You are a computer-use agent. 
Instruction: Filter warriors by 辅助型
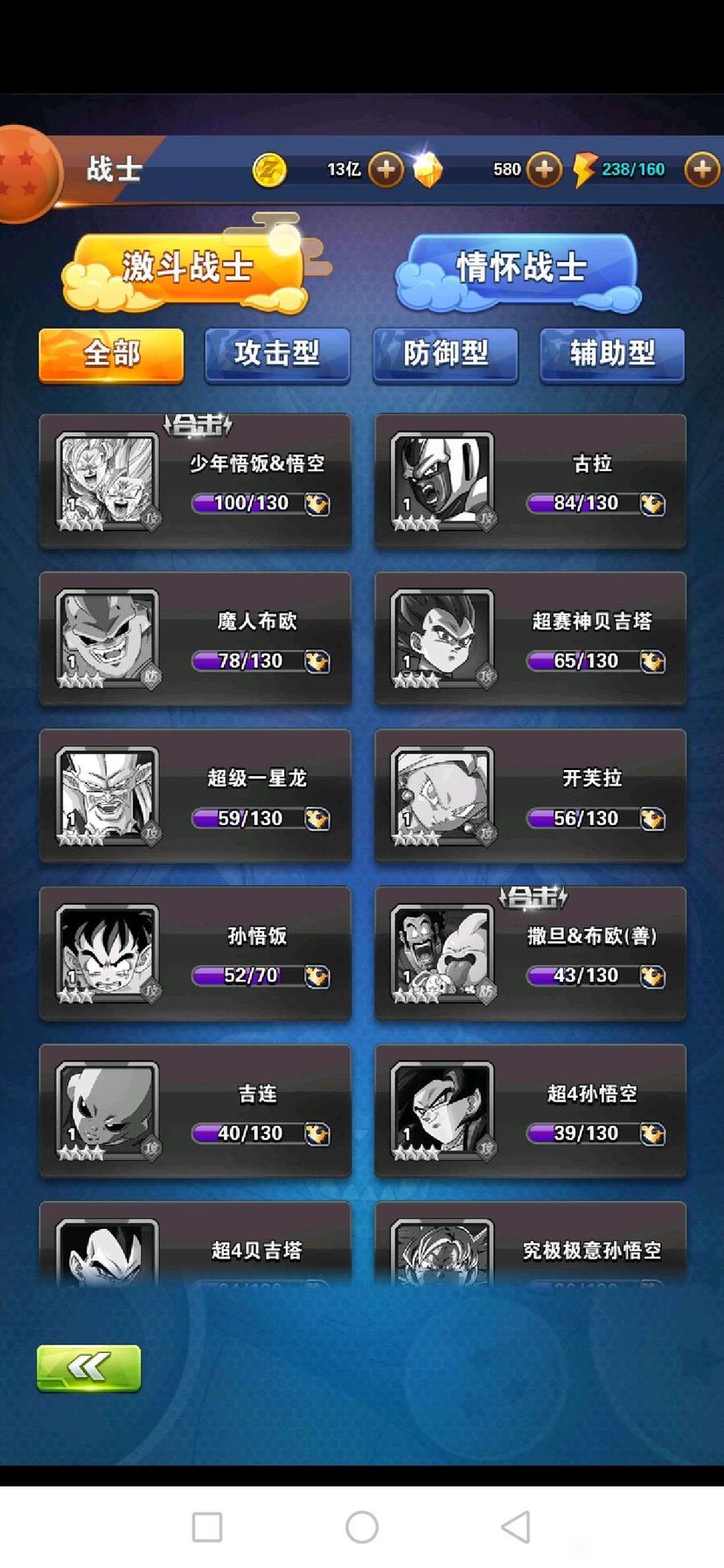pos(612,355)
